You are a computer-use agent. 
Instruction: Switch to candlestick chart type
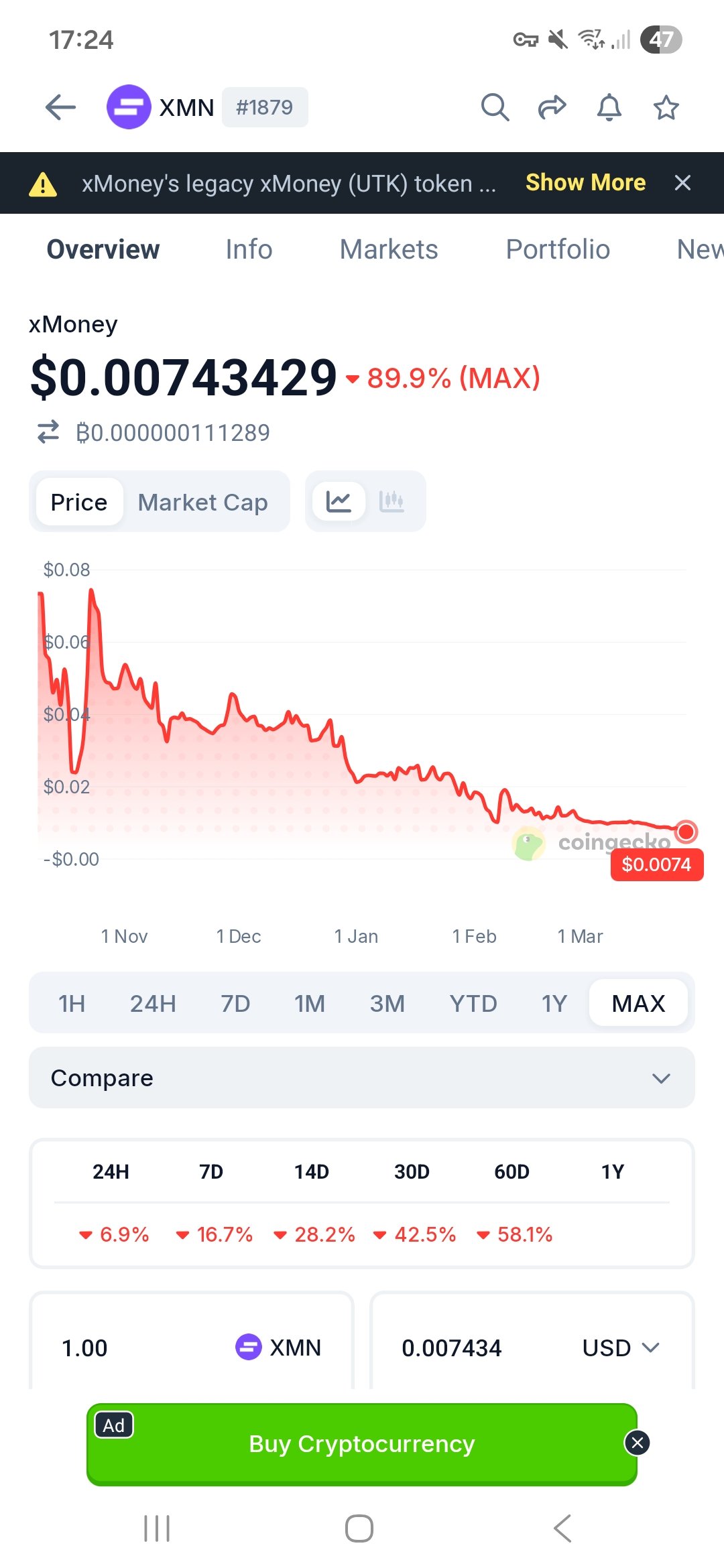pyautogui.click(x=391, y=501)
